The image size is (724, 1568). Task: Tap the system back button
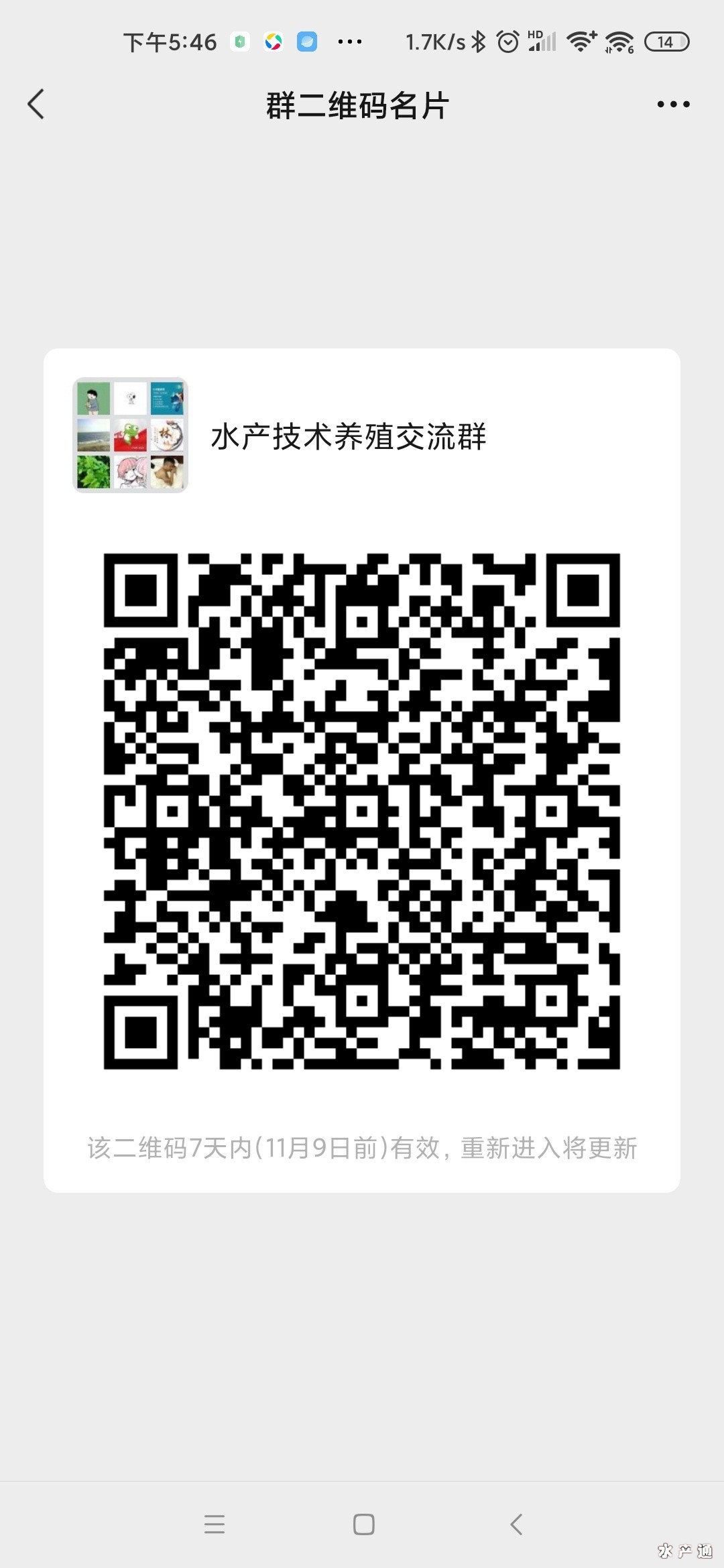[x=516, y=1524]
